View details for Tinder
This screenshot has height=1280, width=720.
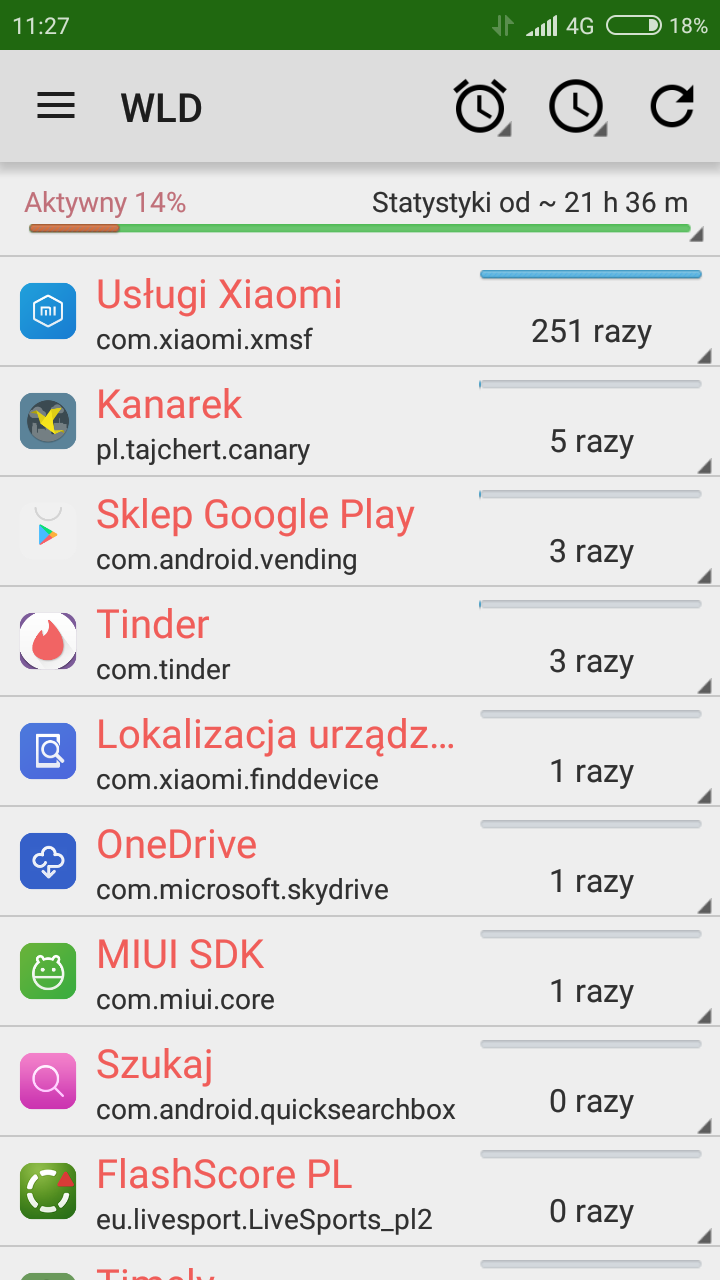click(x=360, y=642)
